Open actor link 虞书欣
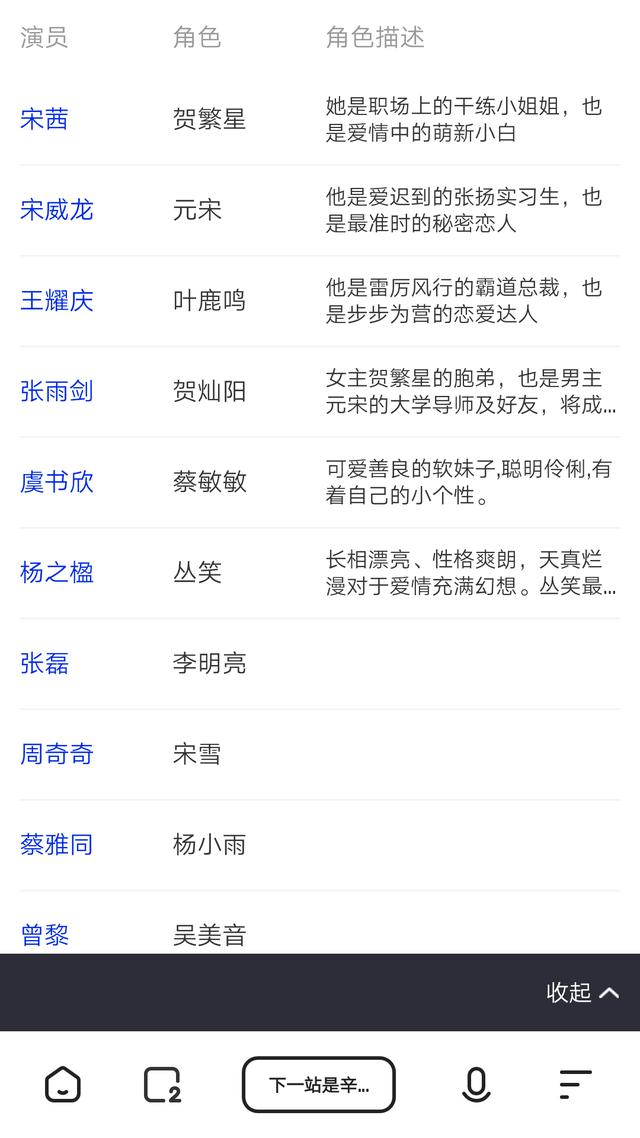Screen dimensions: 640x1138 (57, 482)
